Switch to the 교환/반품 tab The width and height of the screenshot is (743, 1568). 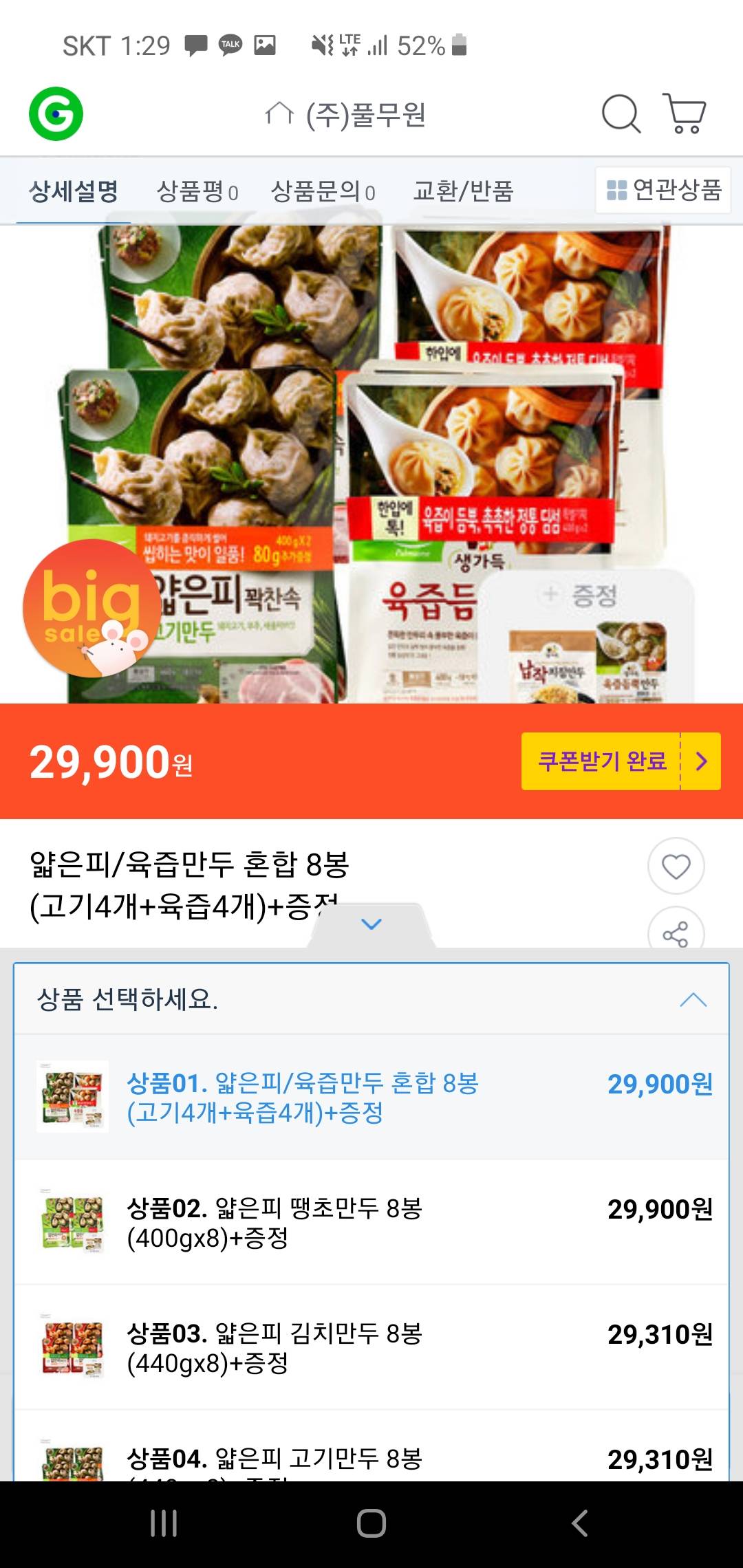pos(463,191)
